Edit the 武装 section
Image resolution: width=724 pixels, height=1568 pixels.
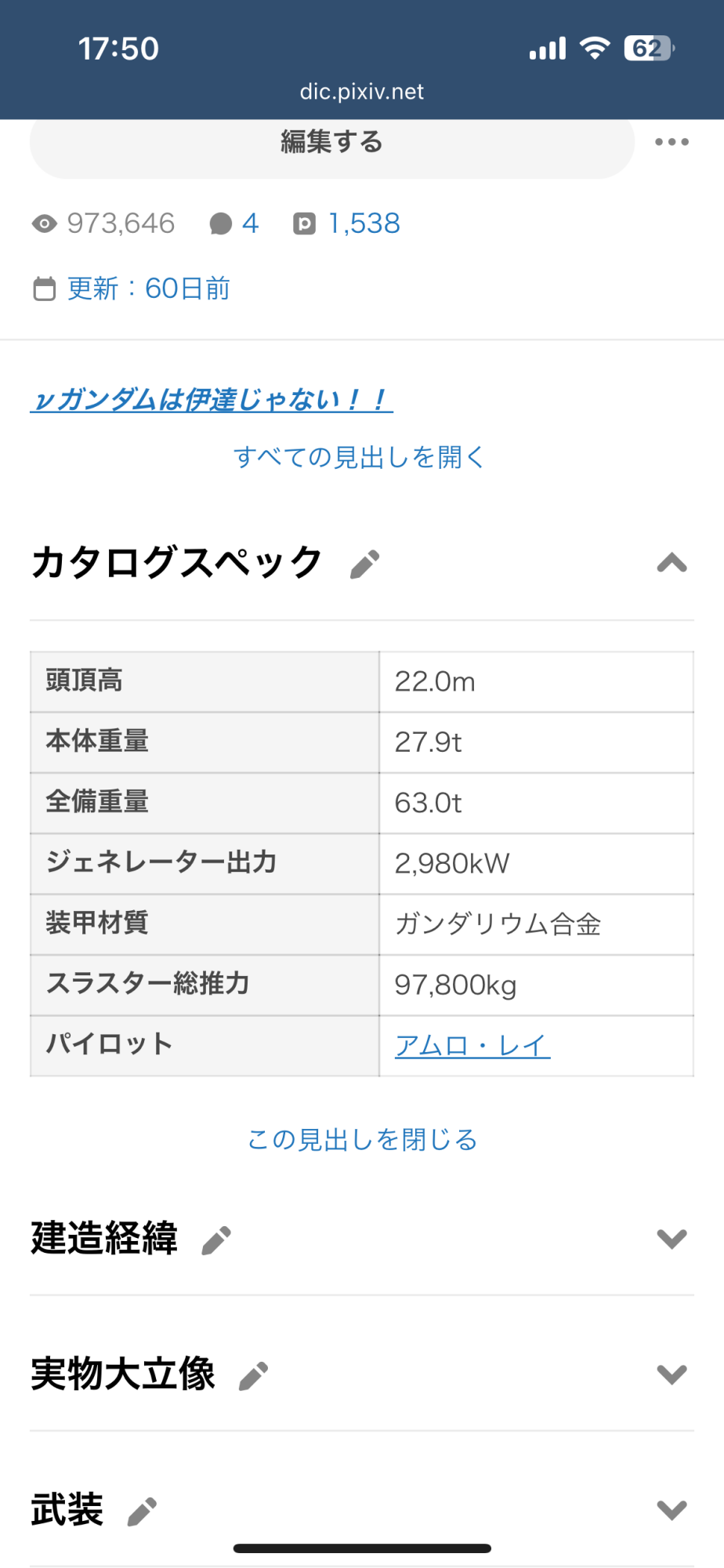[142, 1511]
